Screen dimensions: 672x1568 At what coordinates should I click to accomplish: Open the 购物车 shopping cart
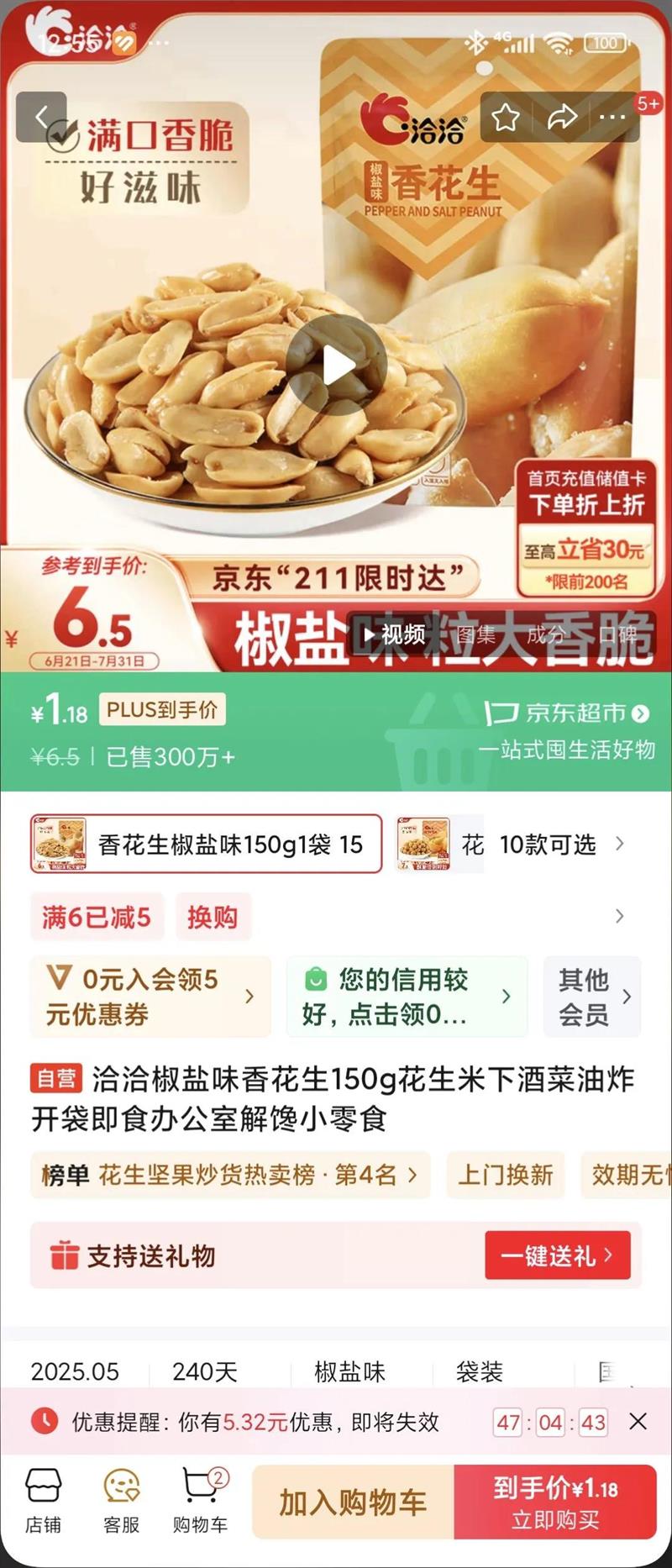[201, 1502]
